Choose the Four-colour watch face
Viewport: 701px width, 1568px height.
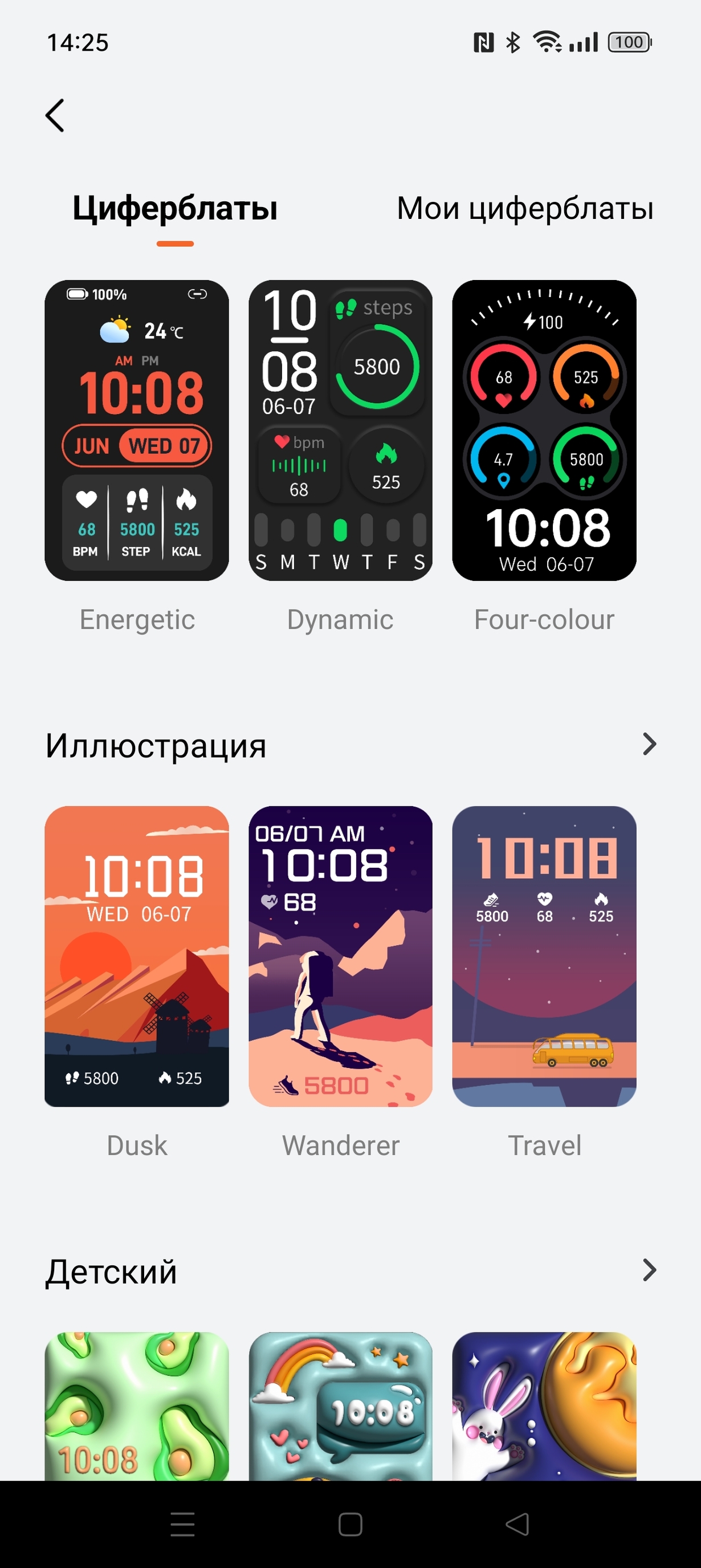pos(544,430)
